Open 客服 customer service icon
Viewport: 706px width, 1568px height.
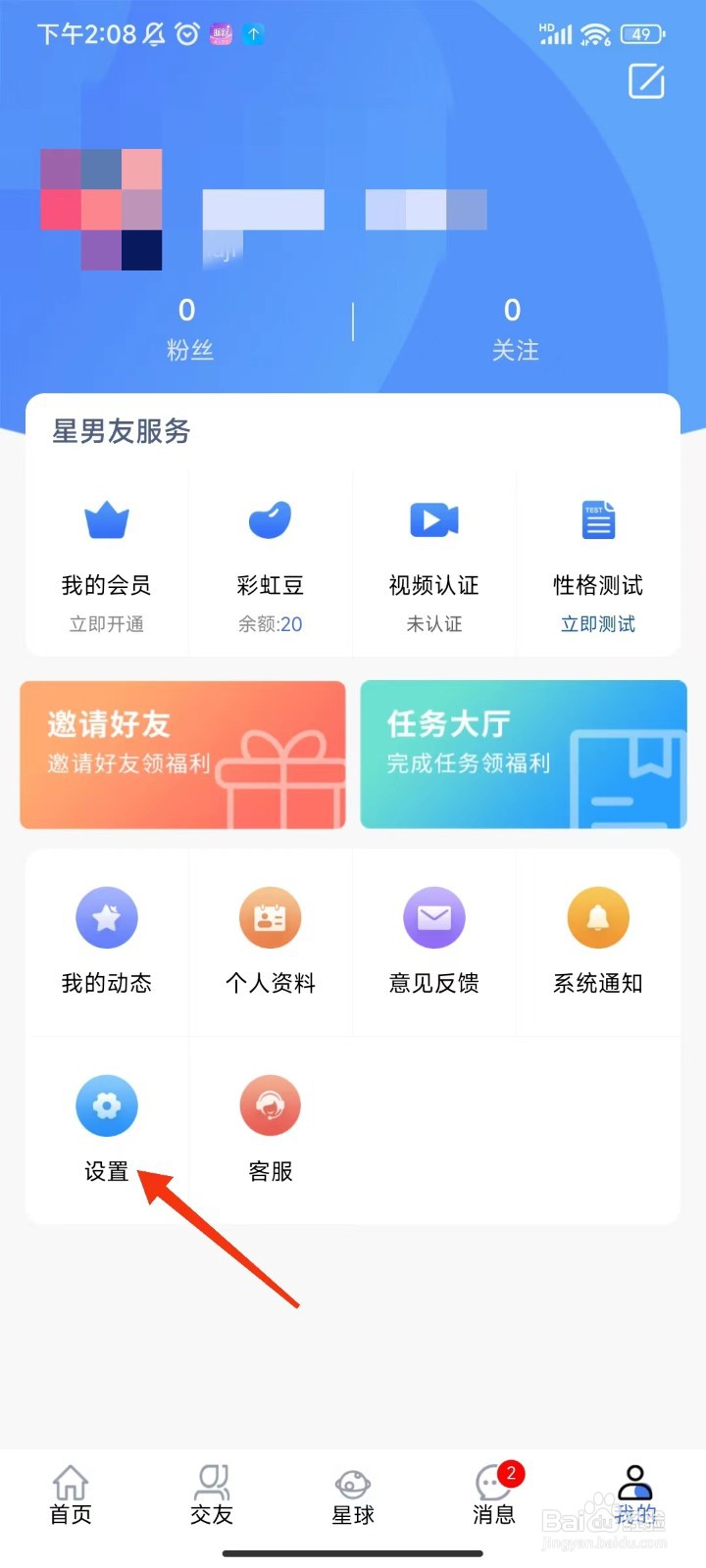pyautogui.click(x=270, y=1104)
